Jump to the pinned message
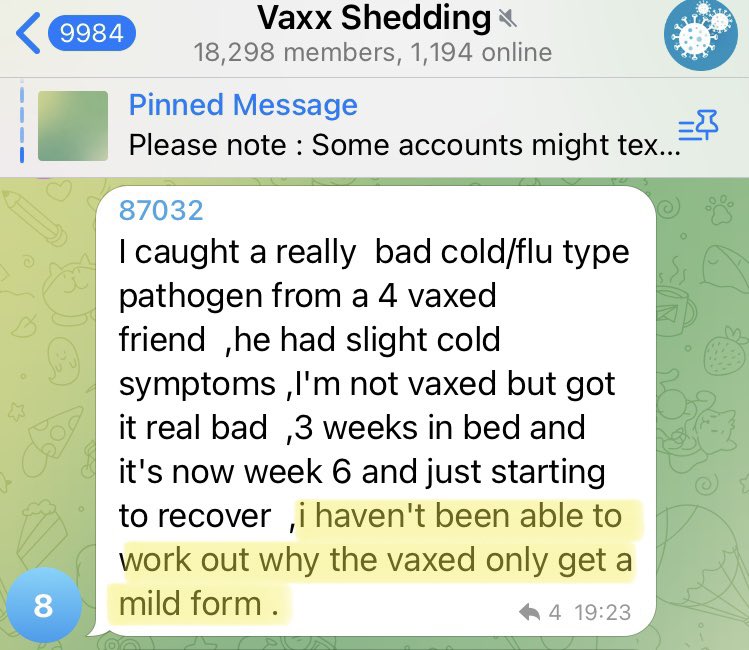 coord(400,125)
